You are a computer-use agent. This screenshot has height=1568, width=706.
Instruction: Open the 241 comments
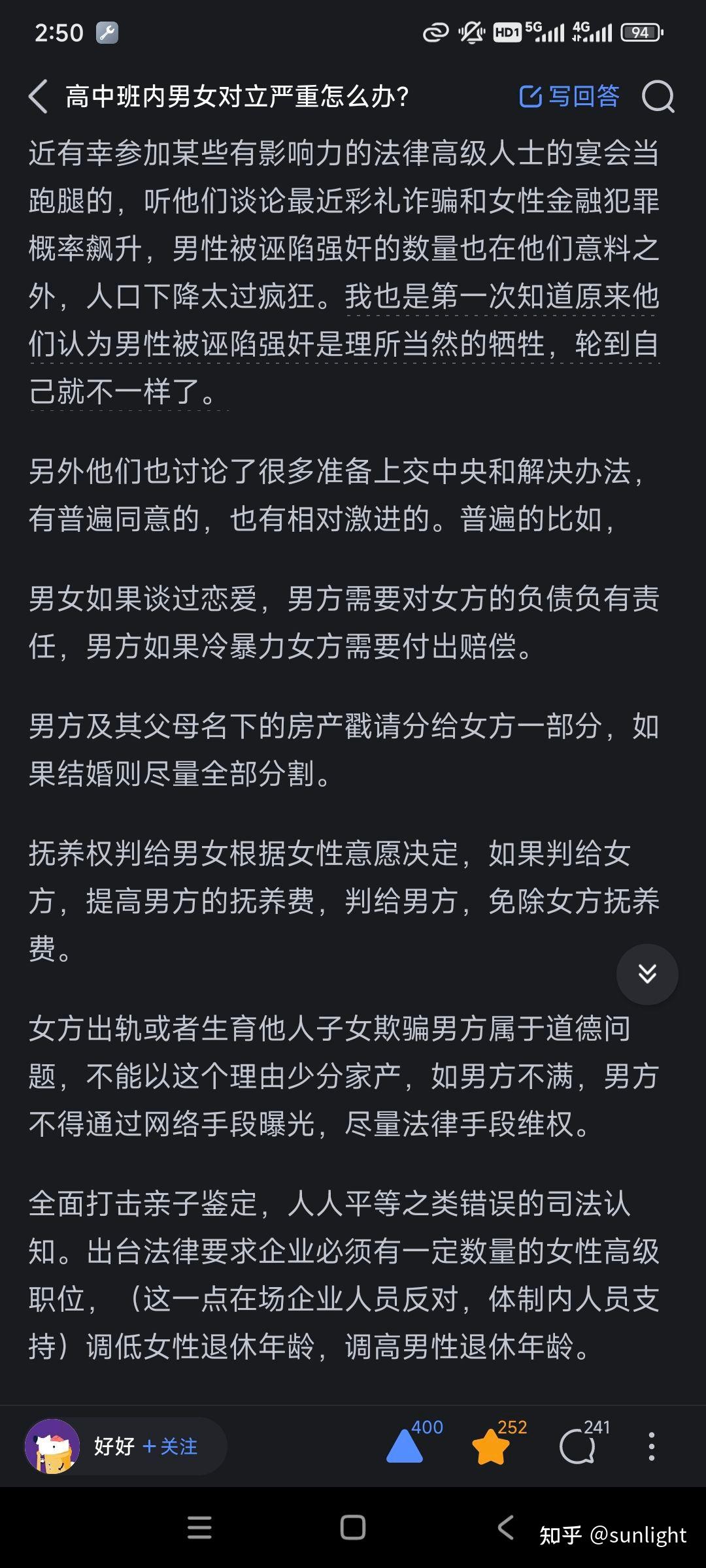(x=577, y=1446)
